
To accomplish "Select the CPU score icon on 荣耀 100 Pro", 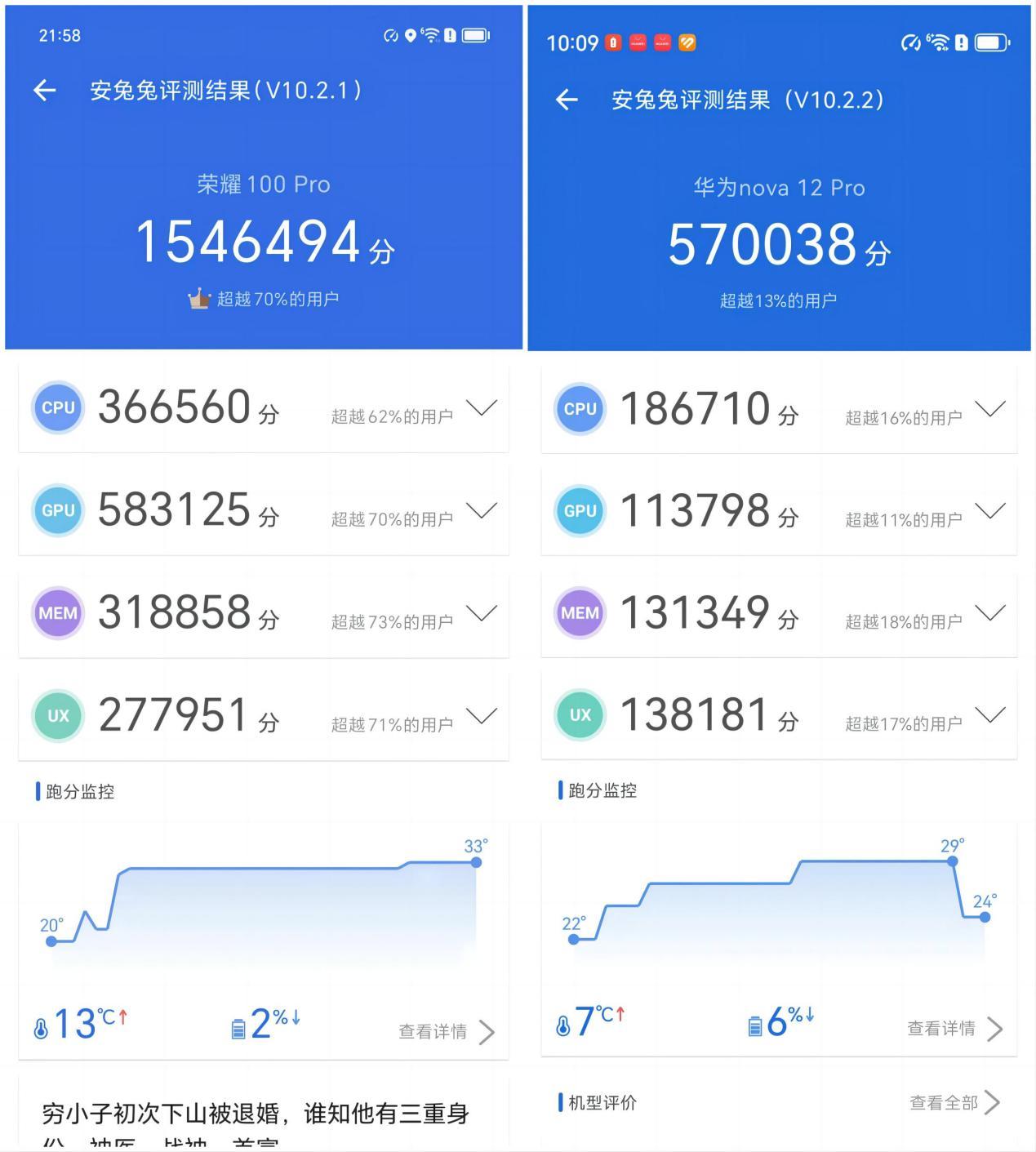I will (x=57, y=407).
